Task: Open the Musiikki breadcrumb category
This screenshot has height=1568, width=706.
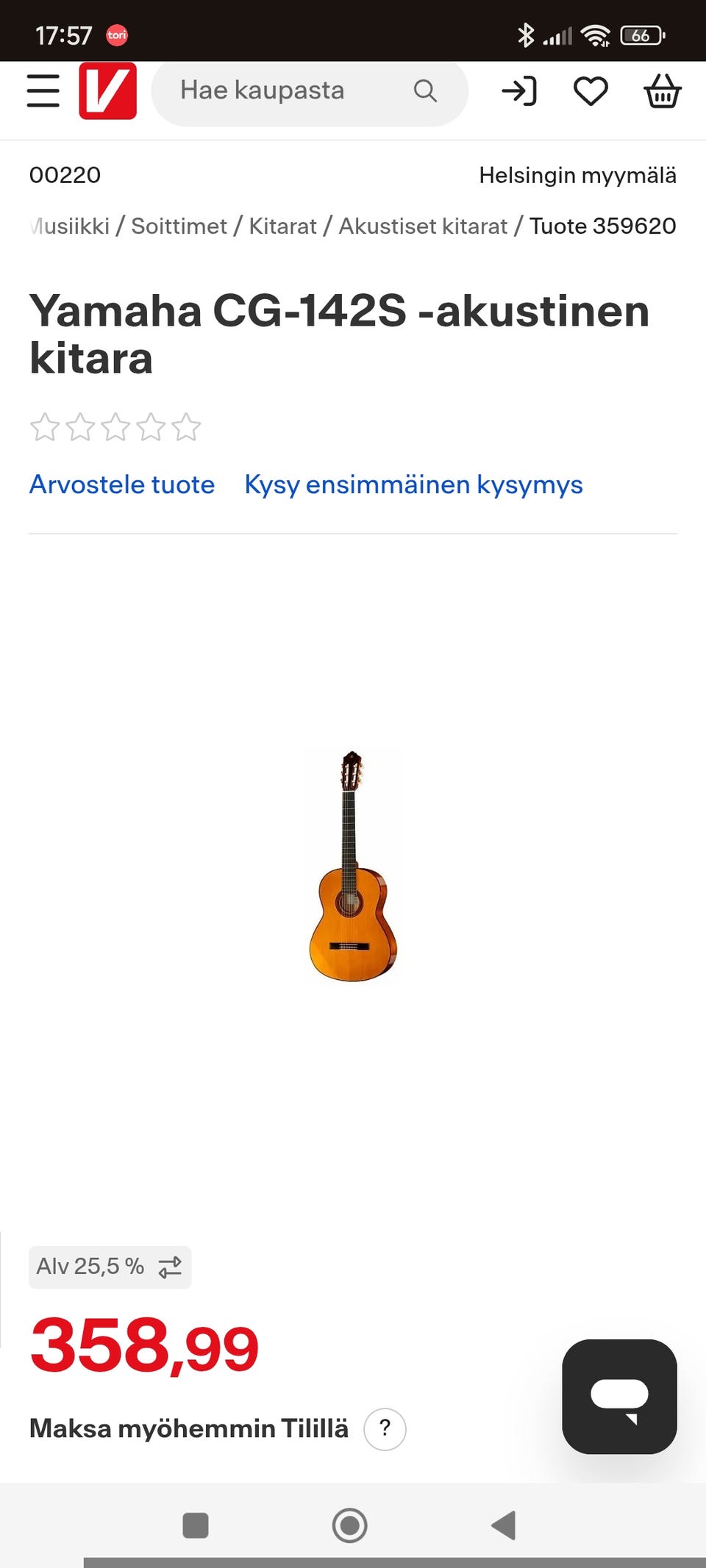Action: pos(66,226)
